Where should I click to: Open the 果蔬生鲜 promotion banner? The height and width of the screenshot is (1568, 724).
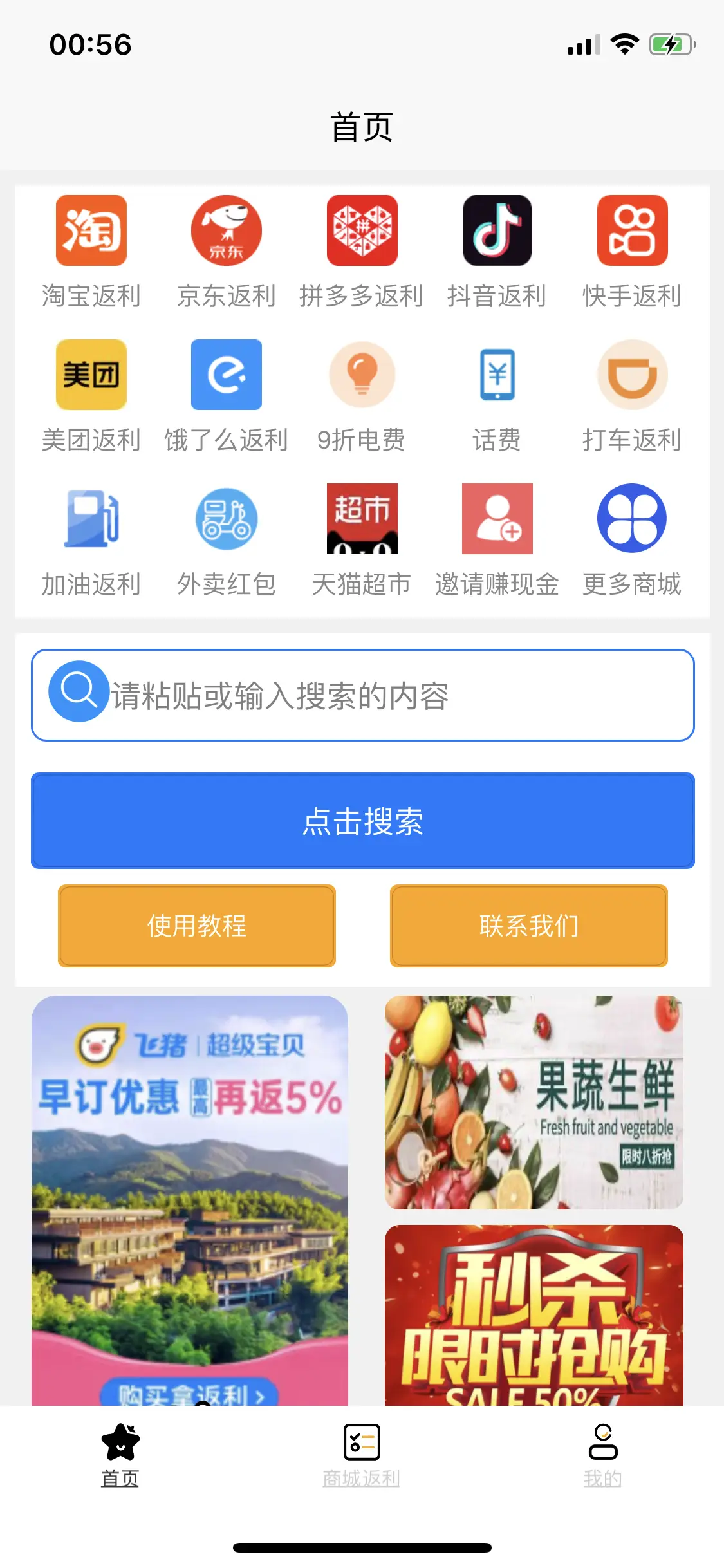coord(534,1102)
